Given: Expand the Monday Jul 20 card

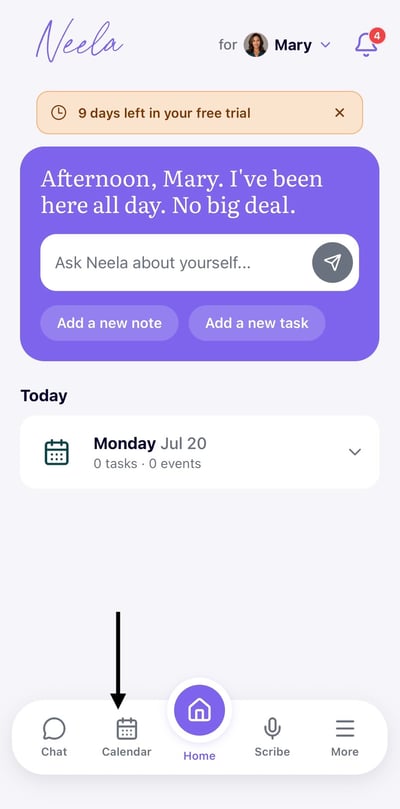Looking at the screenshot, I should (199, 452).
